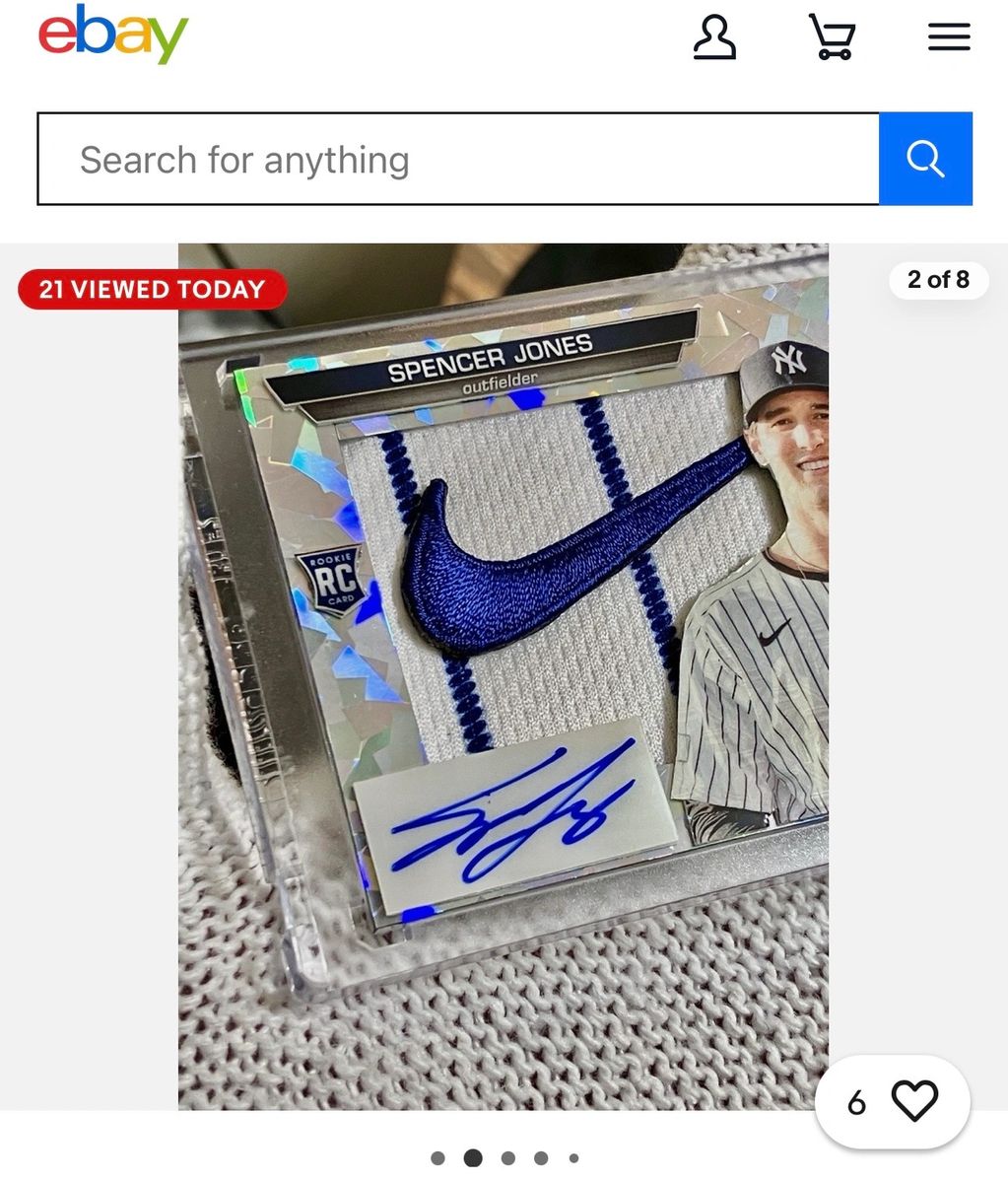Image resolution: width=1008 pixels, height=1181 pixels.
Task: Go to the eBay home page
Action: click(113, 35)
